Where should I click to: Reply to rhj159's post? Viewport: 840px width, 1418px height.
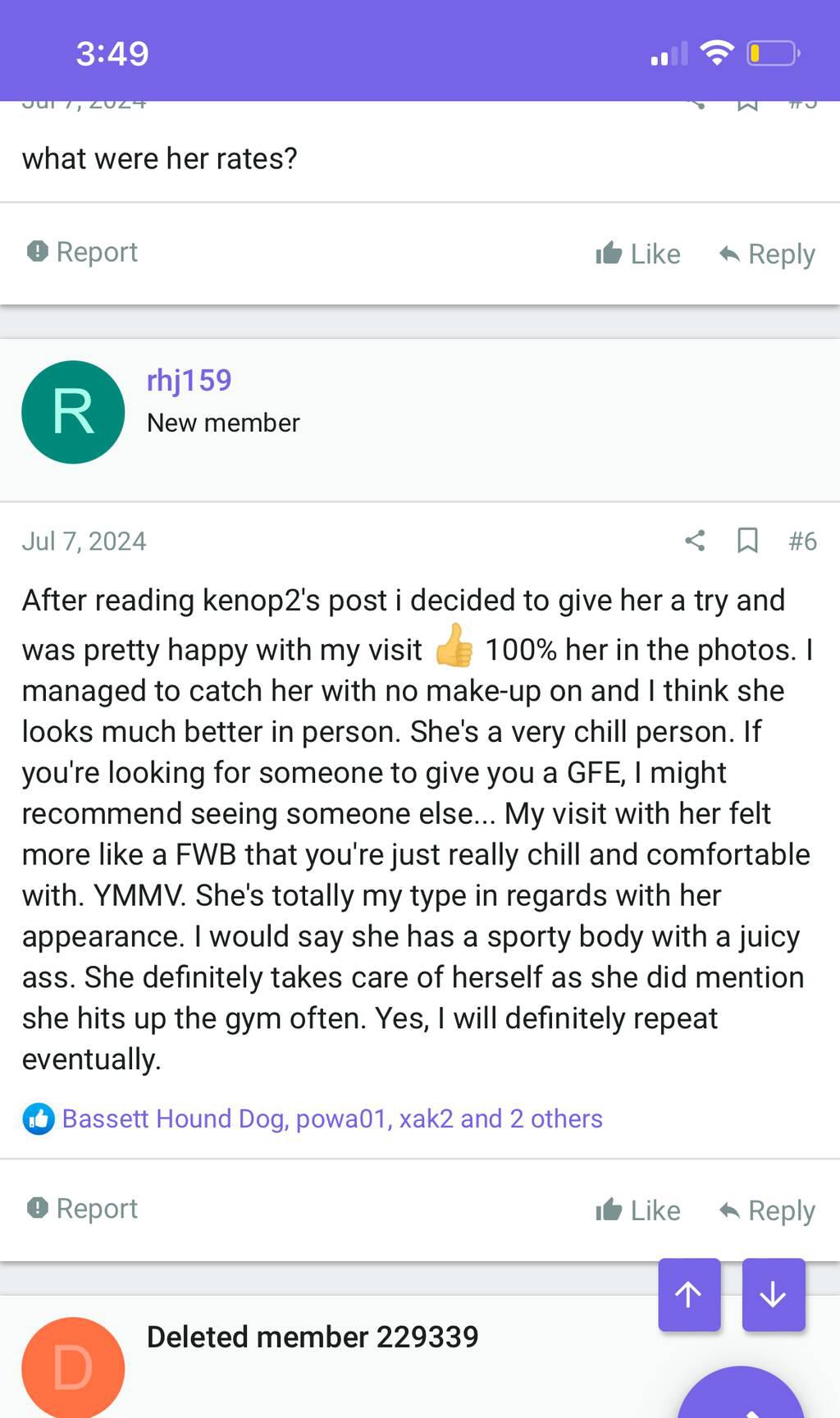(767, 1210)
